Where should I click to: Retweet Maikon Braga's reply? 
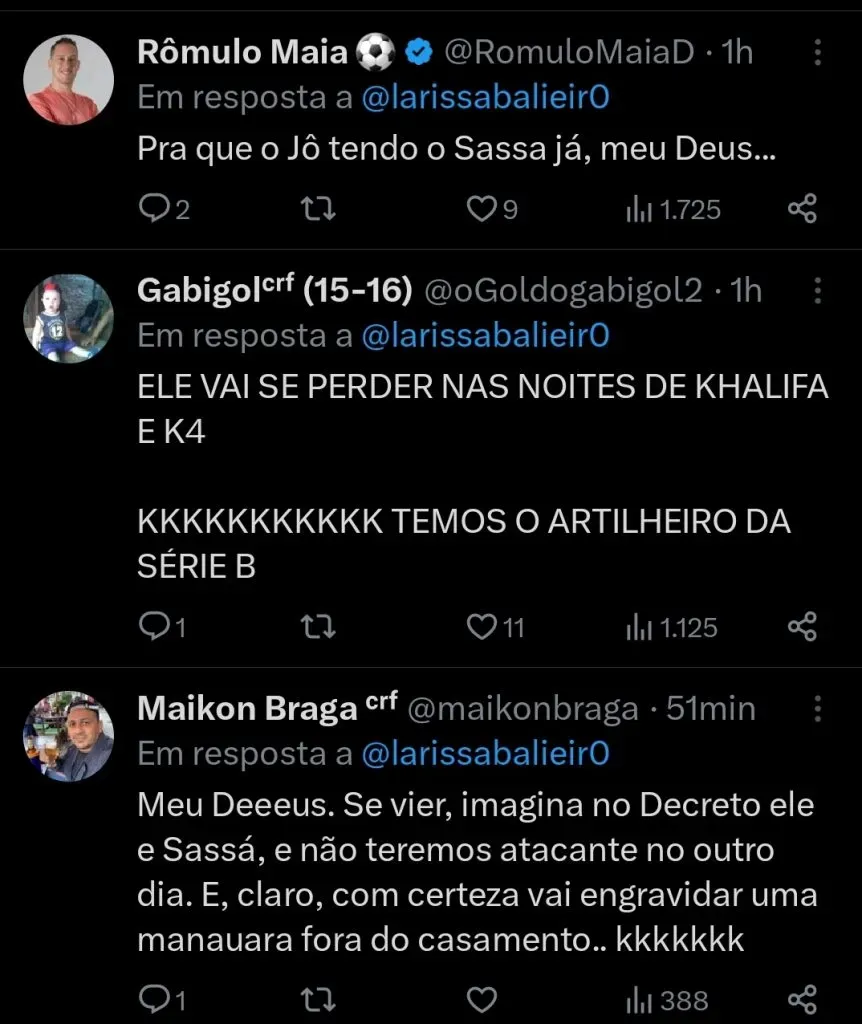pos(317,1000)
